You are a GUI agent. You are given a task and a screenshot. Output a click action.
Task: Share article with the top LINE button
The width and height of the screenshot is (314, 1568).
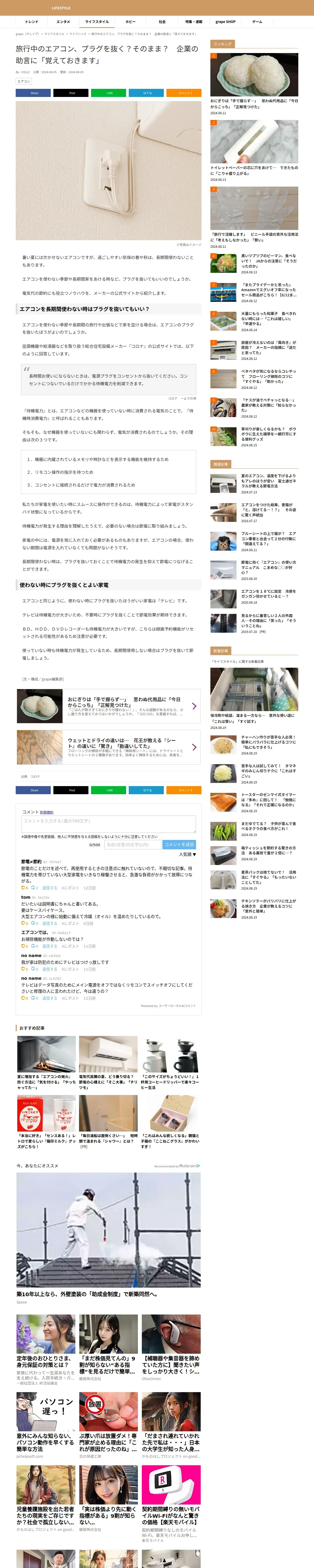pos(109,93)
